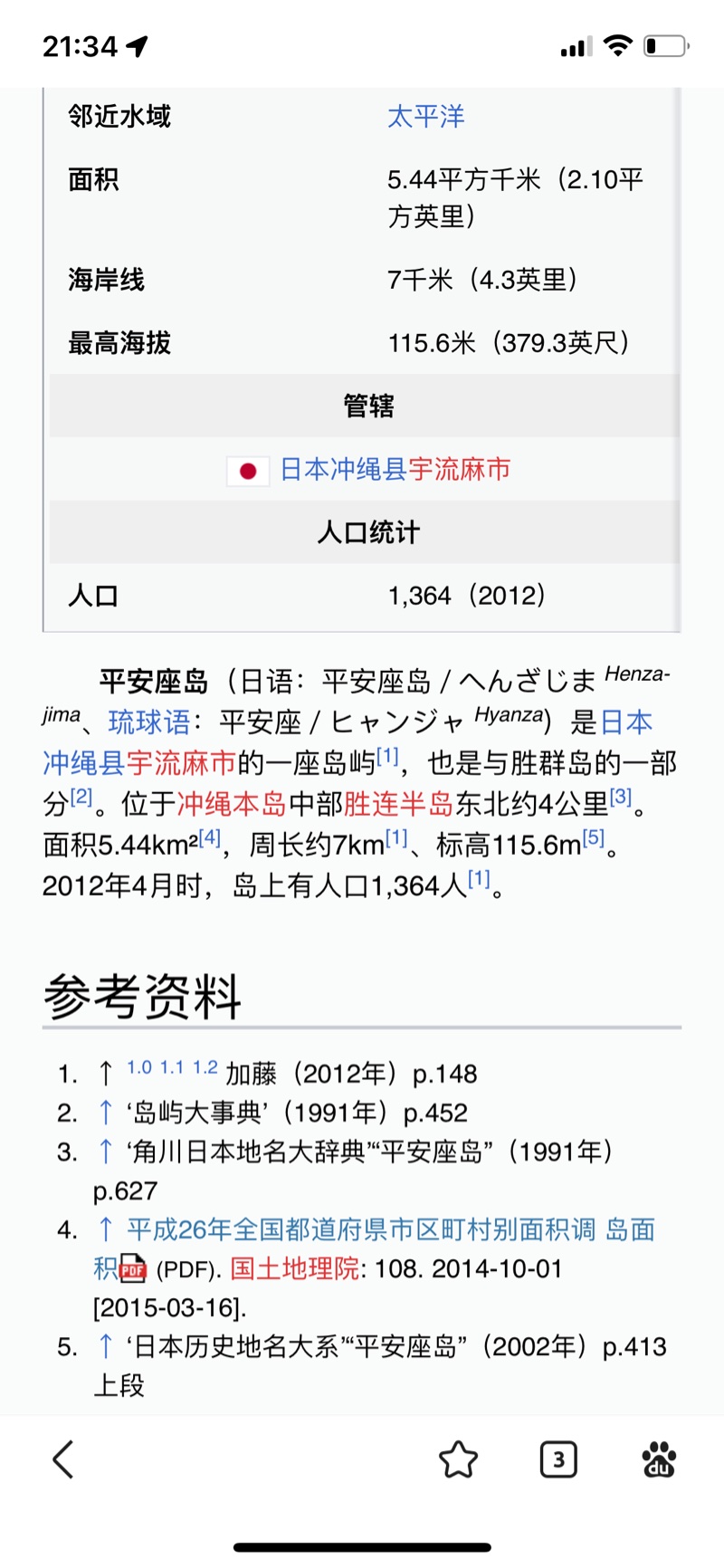Viewport: 724px width, 1568px height.
Task: Open the 琉球语 link in the article
Action: click(149, 722)
